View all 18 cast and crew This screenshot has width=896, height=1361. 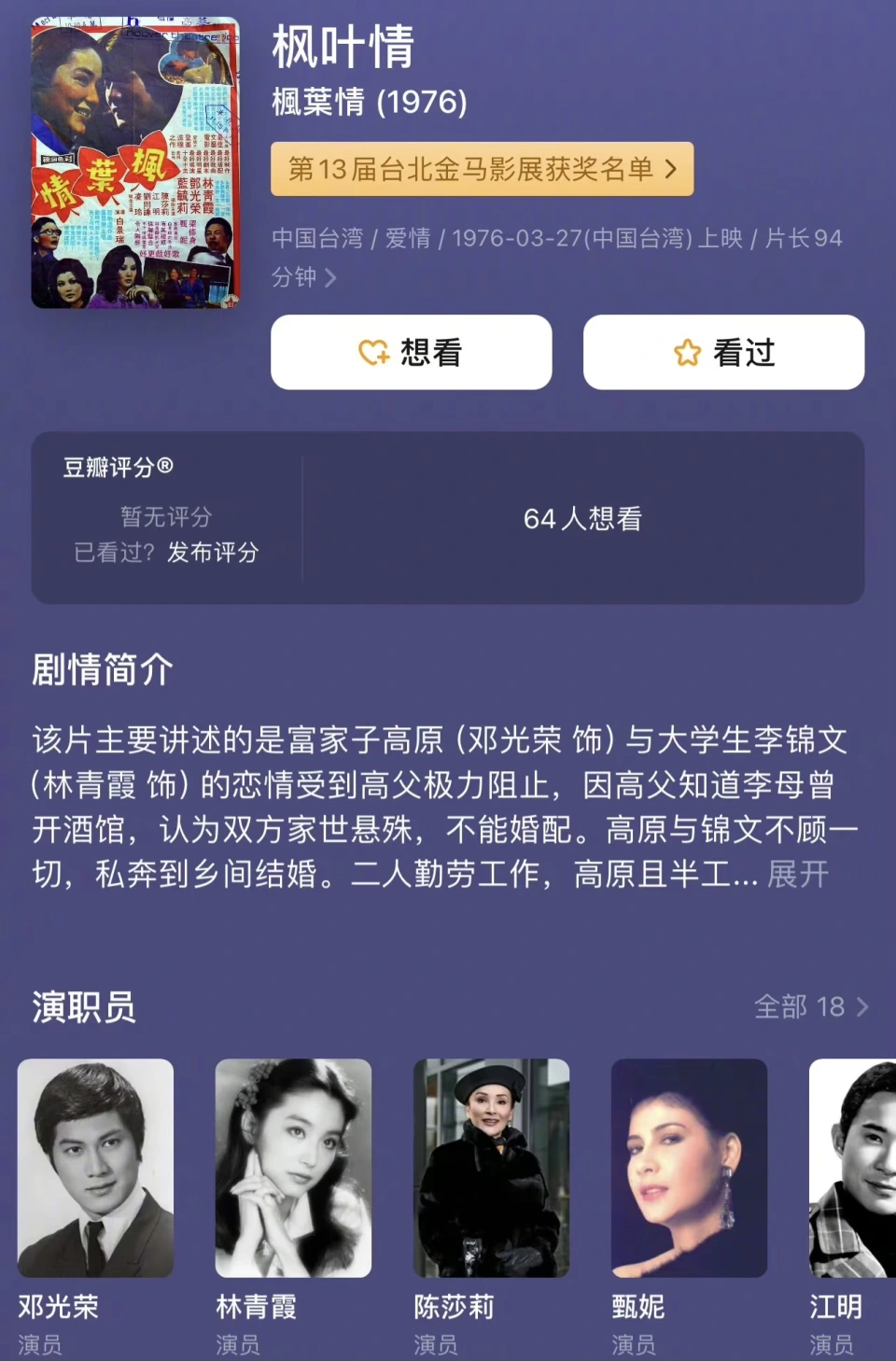point(810,1006)
